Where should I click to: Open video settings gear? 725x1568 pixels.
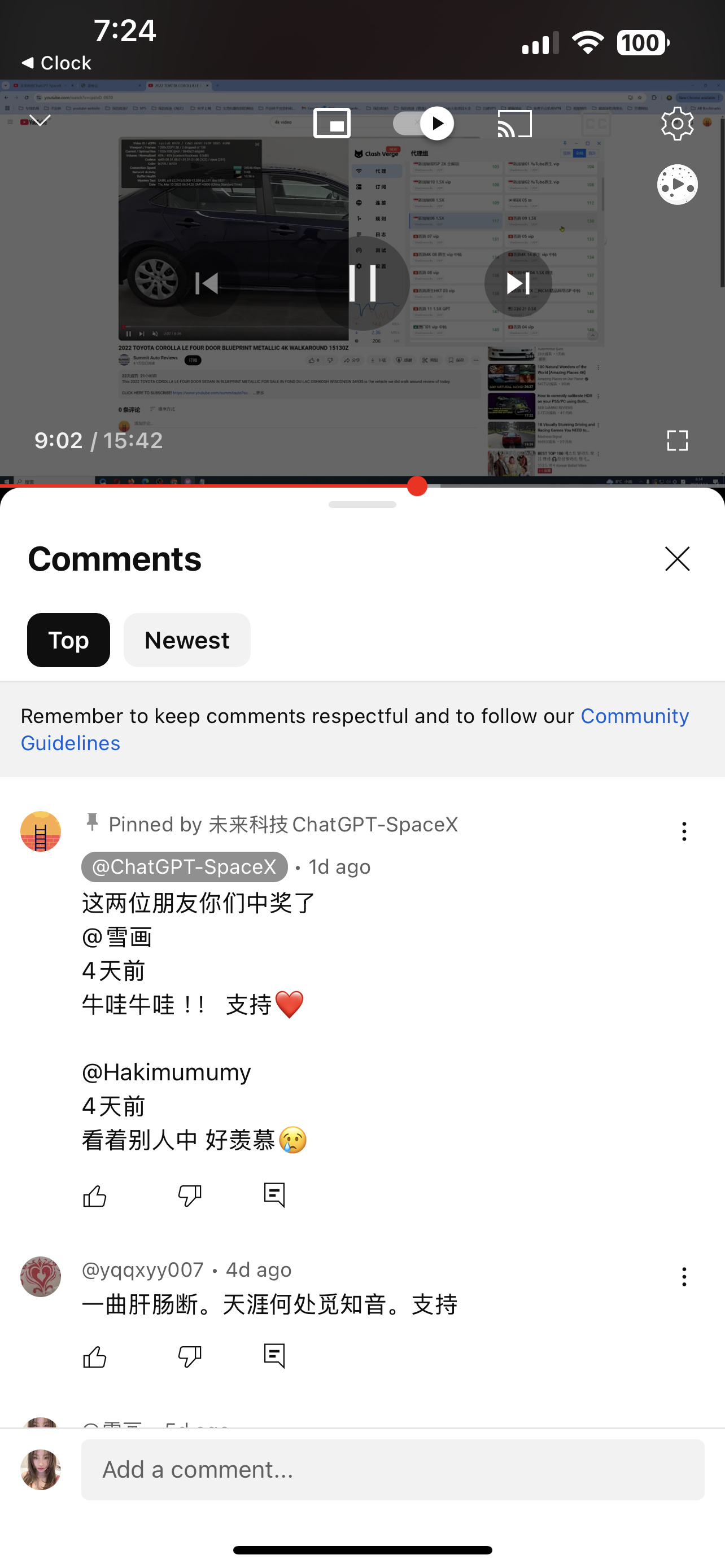point(677,124)
